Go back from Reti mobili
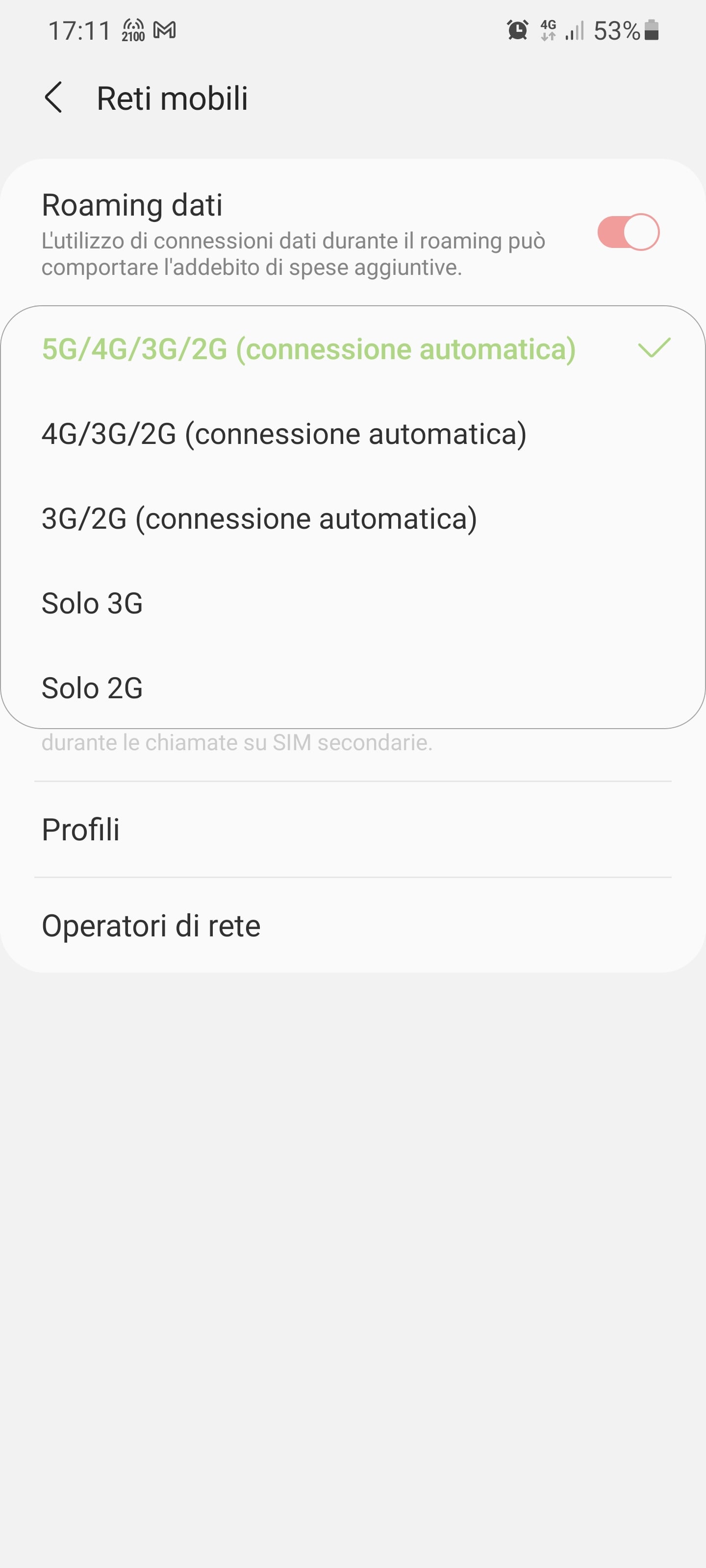This screenshot has width=706, height=1568. (x=53, y=98)
